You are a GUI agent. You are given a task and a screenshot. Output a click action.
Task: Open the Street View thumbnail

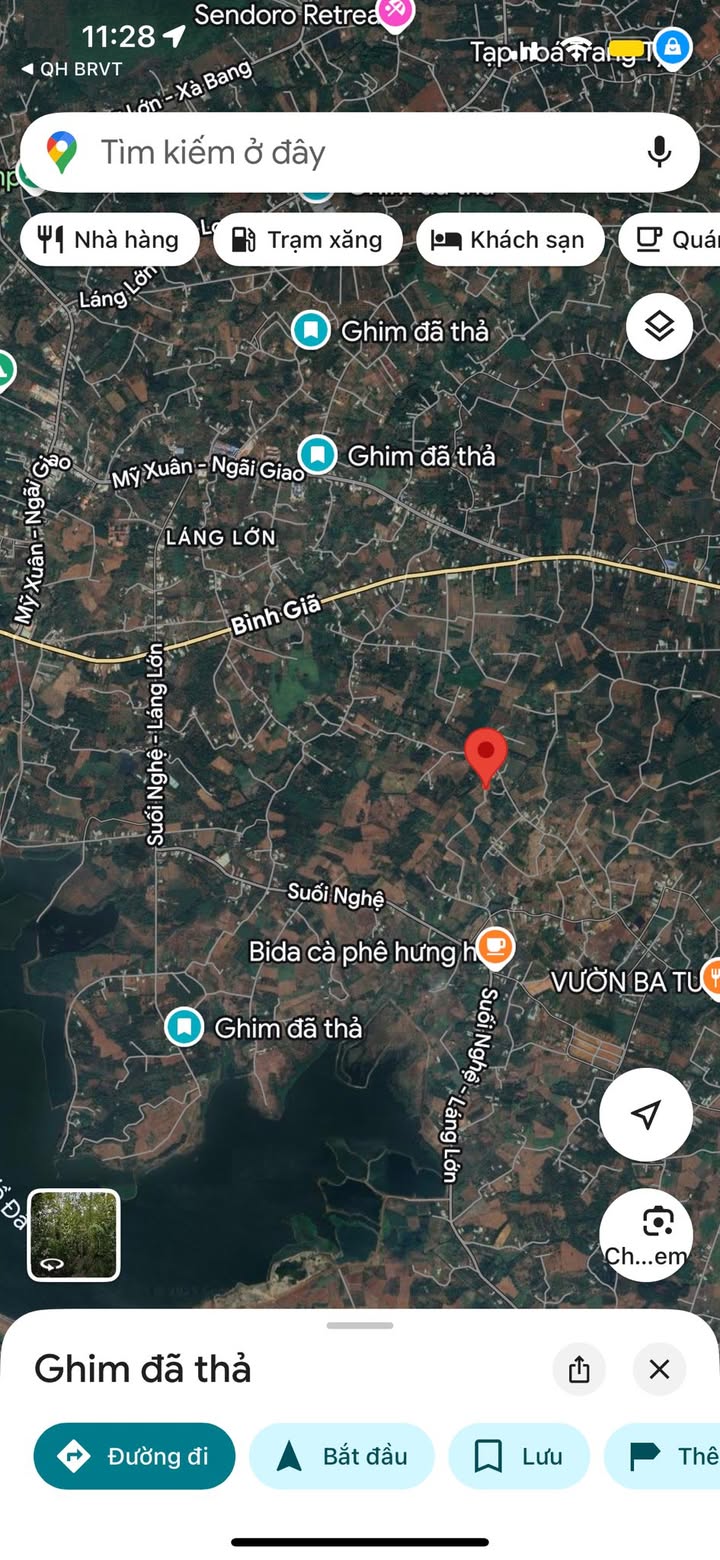tap(74, 1235)
